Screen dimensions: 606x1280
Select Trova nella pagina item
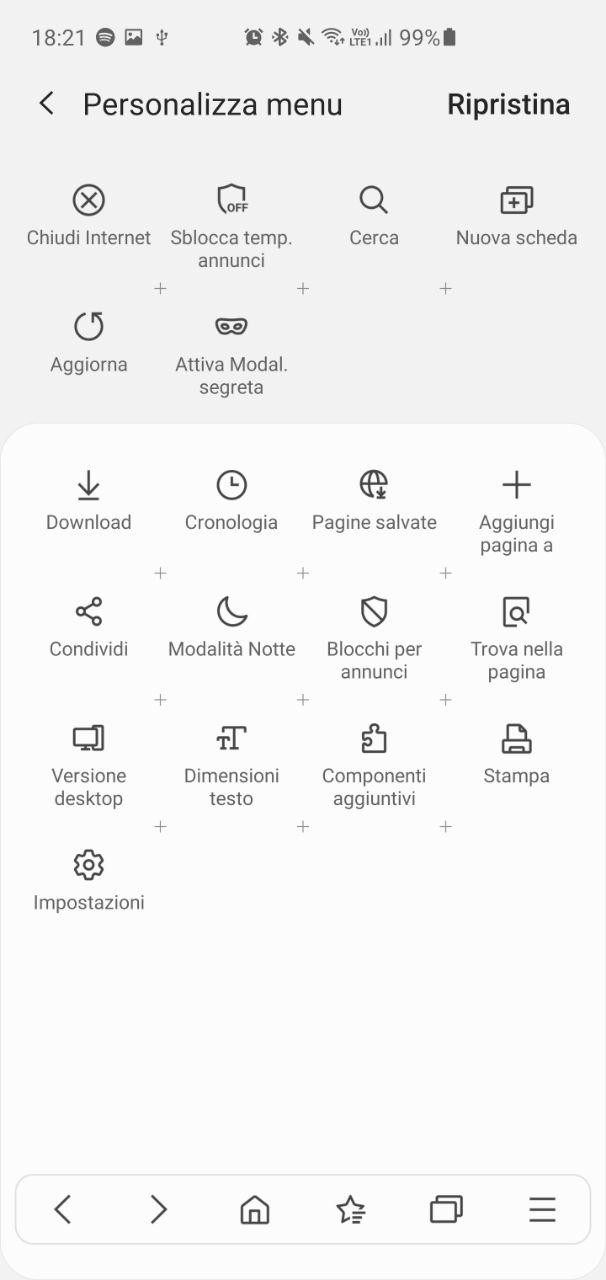(x=516, y=636)
